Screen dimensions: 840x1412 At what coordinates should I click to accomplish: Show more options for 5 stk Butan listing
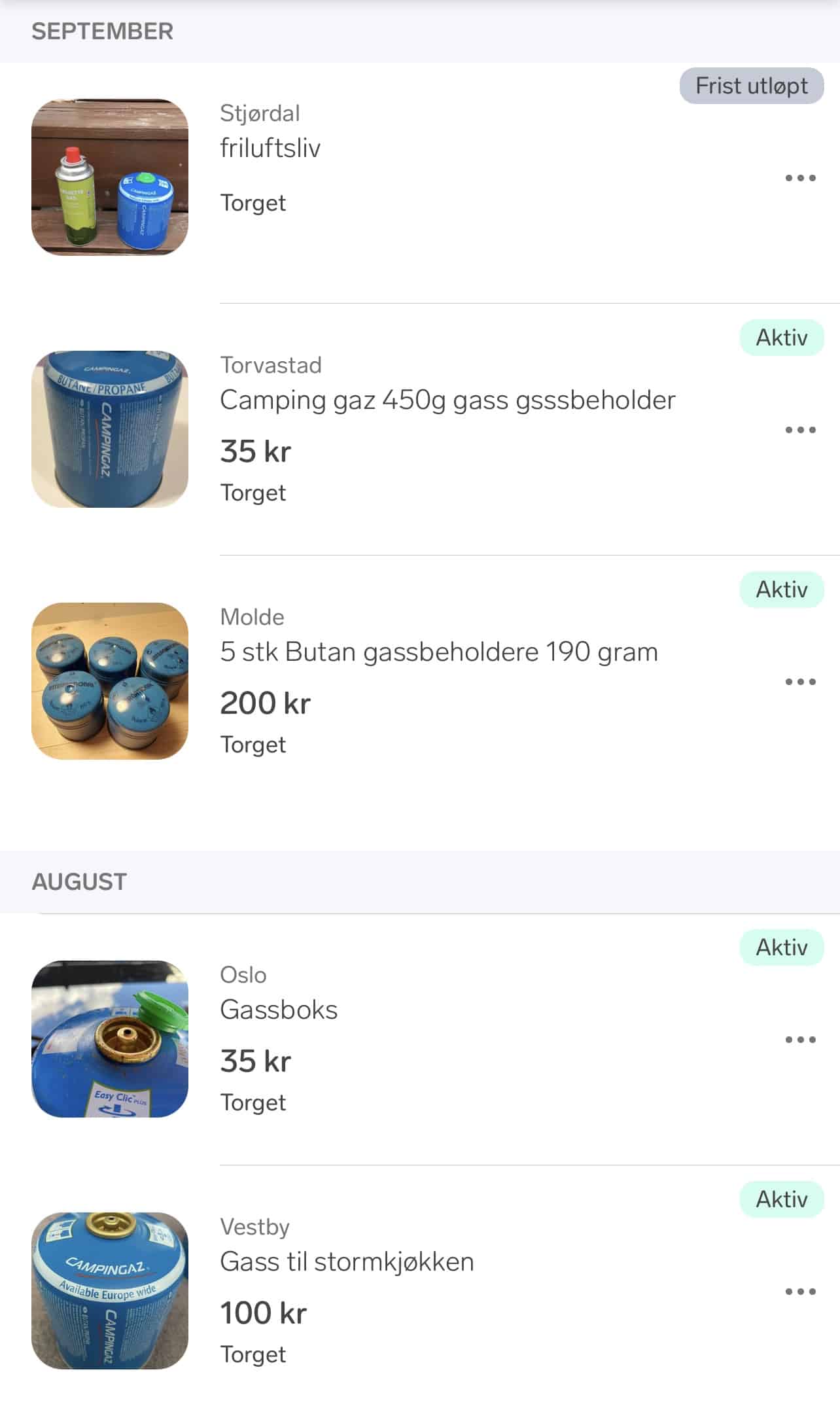click(x=800, y=682)
